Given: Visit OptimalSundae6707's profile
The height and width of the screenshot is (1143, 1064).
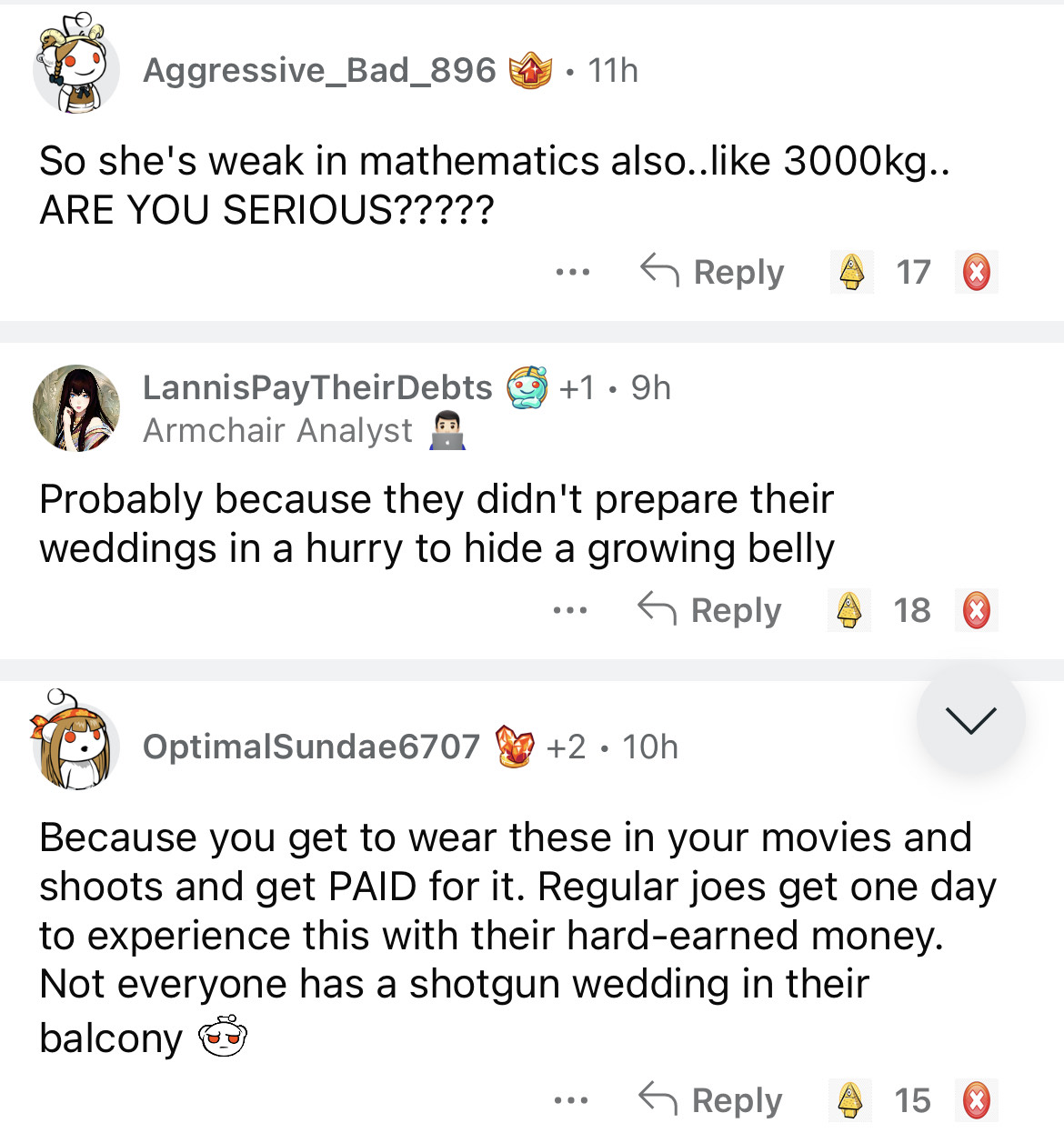Looking at the screenshot, I should coord(311,747).
